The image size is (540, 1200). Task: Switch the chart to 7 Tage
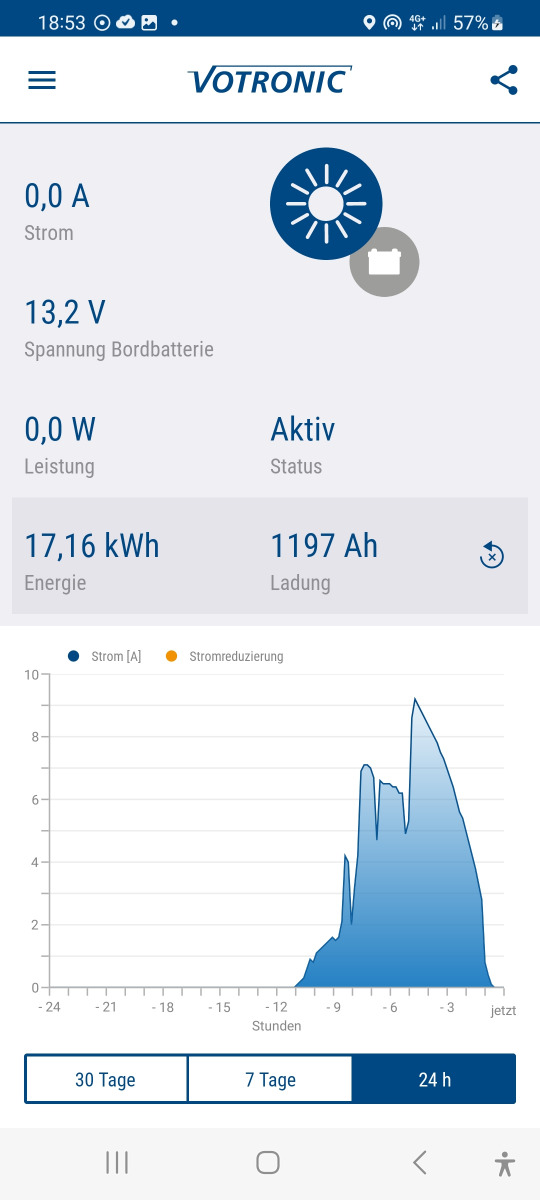click(x=270, y=1080)
